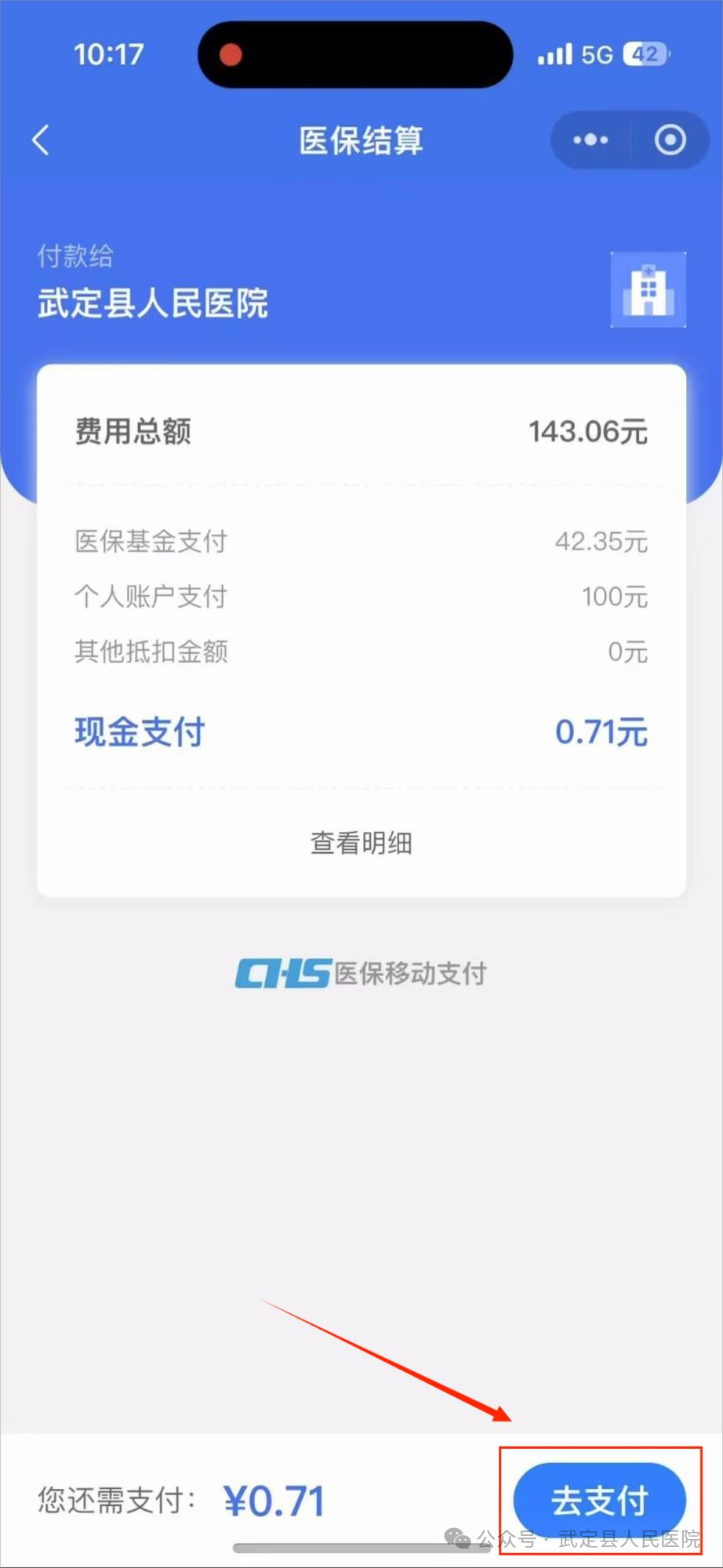The image size is (723, 1568).
Task: Open the more options menu (three dots)
Action: (x=589, y=140)
